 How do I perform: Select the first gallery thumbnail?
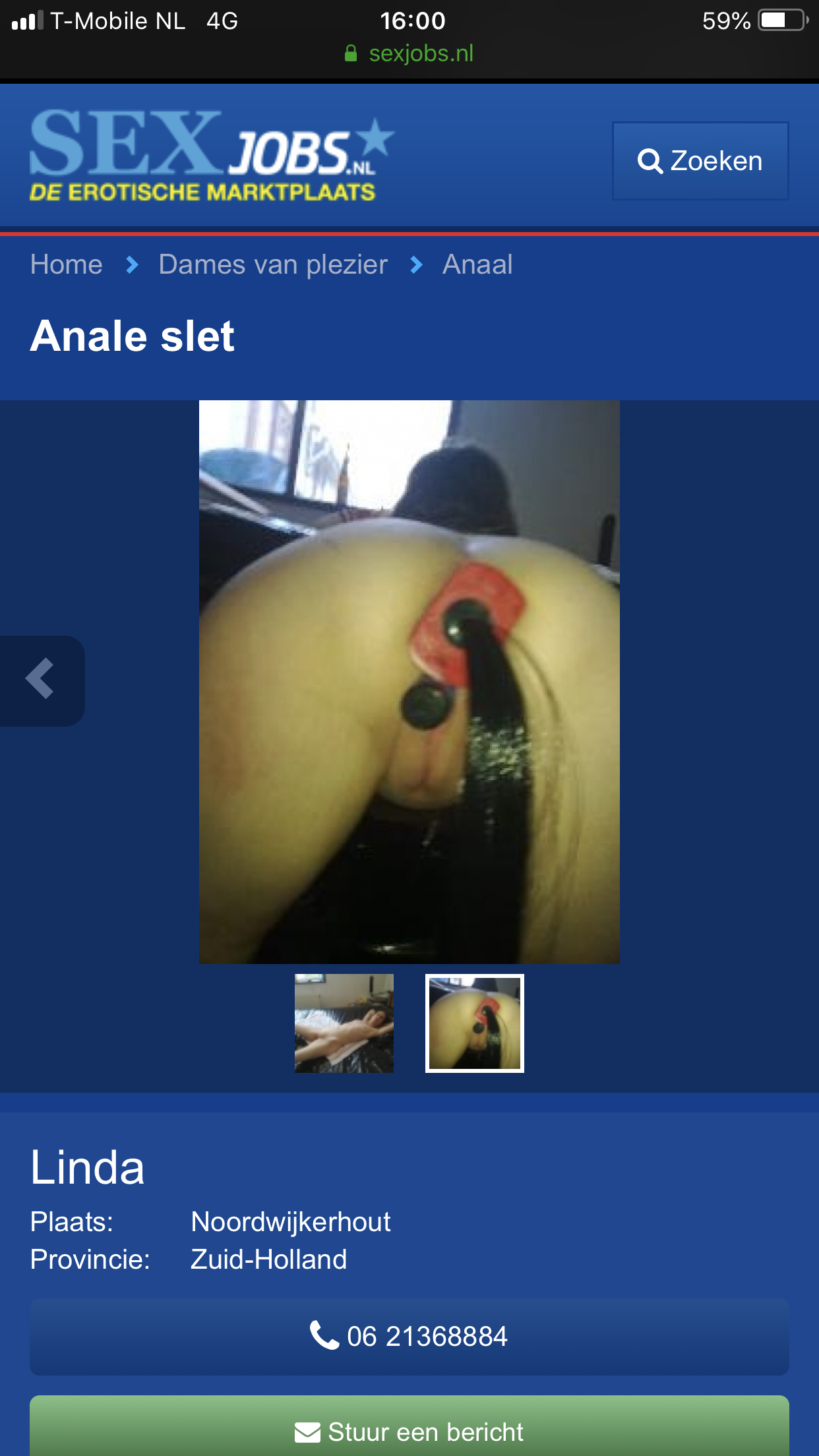[x=344, y=1023]
